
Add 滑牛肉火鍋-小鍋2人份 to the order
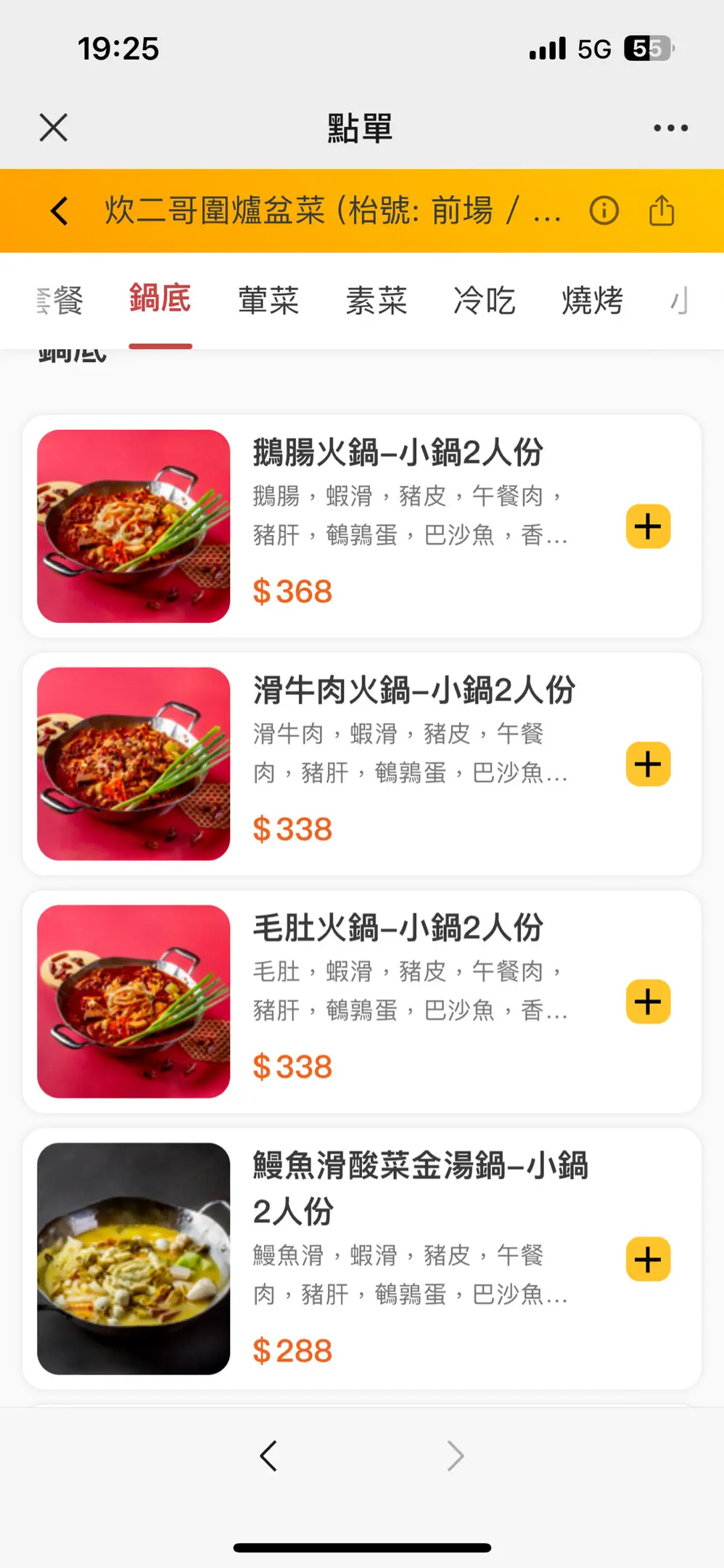(648, 764)
